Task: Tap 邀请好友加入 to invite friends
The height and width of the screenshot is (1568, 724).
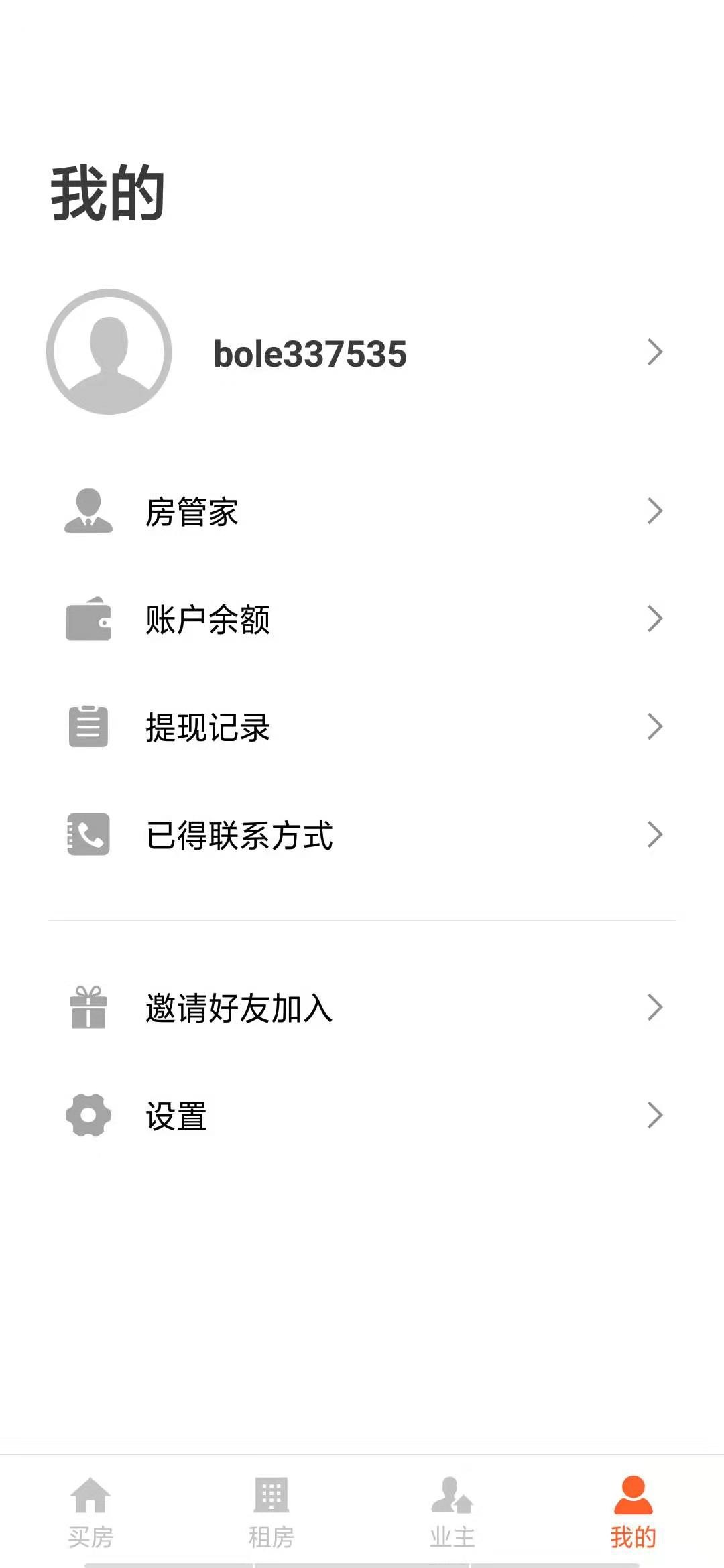Action: pyautogui.click(x=362, y=1008)
